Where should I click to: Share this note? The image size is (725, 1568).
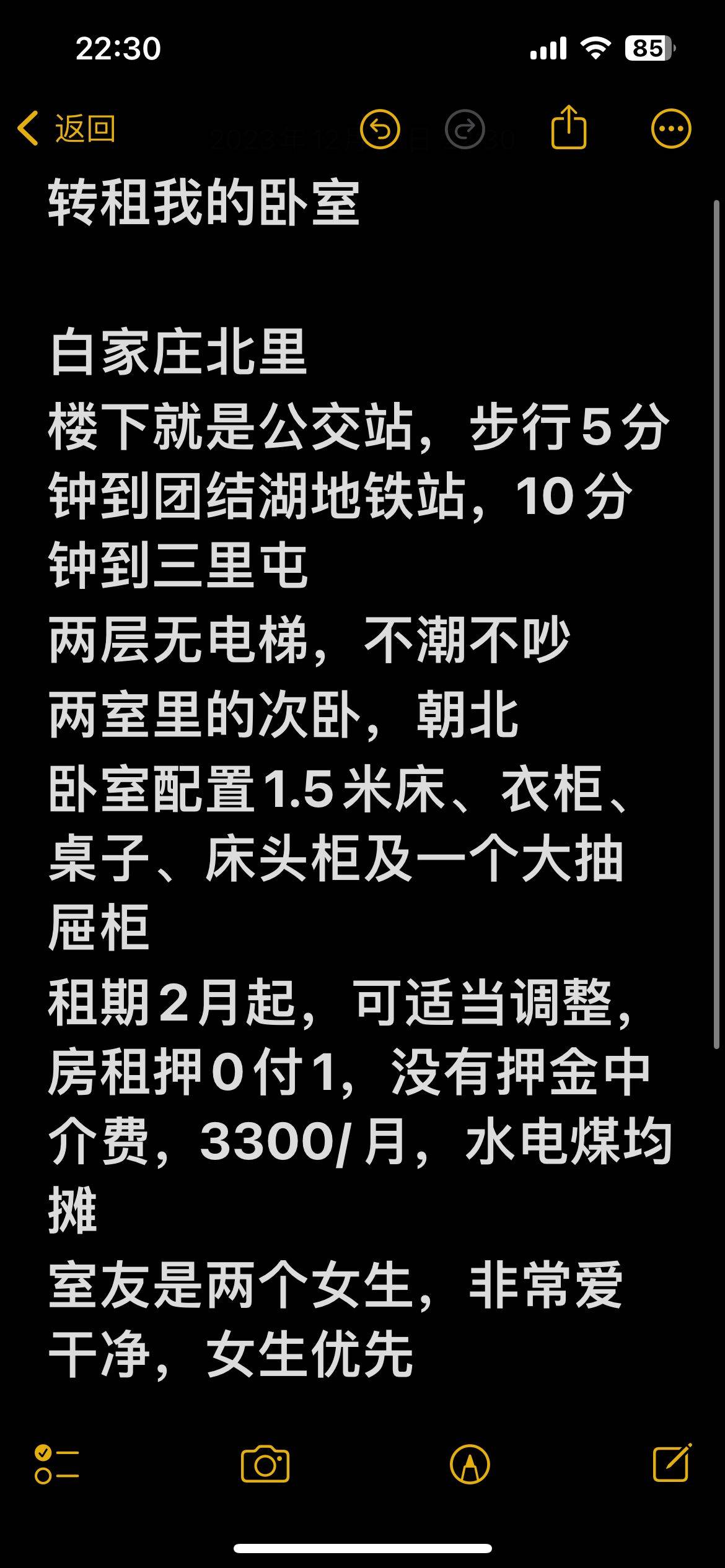click(x=568, y=127)
